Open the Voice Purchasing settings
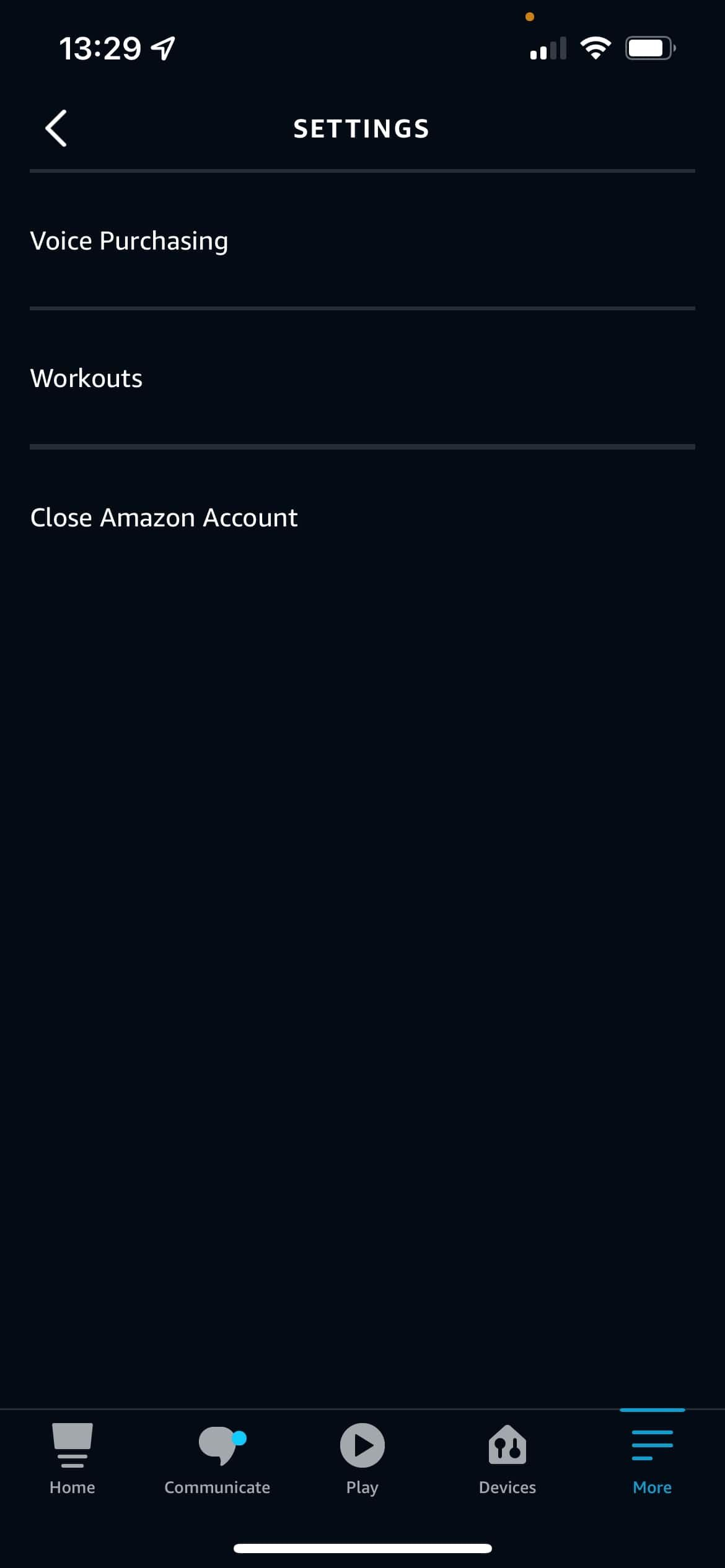This screenshot has height=1568, width=725. [129, 240]
